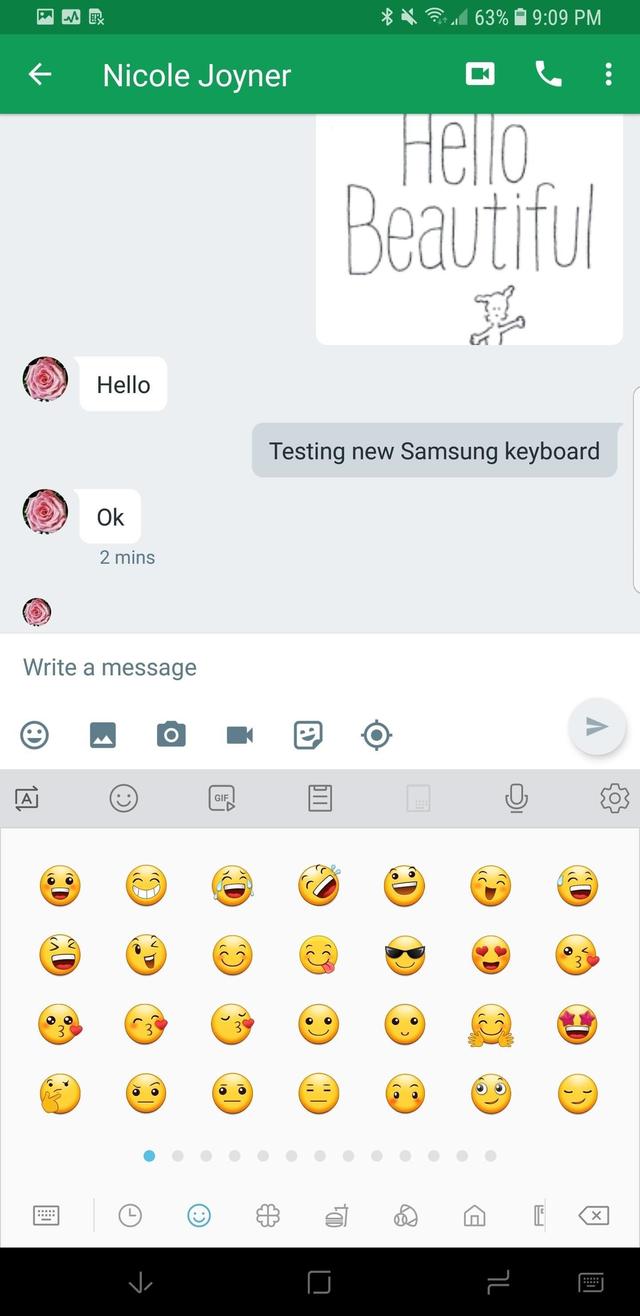Open the sticker picker
Screen dimensions: 640x1316
coord(308,735)
